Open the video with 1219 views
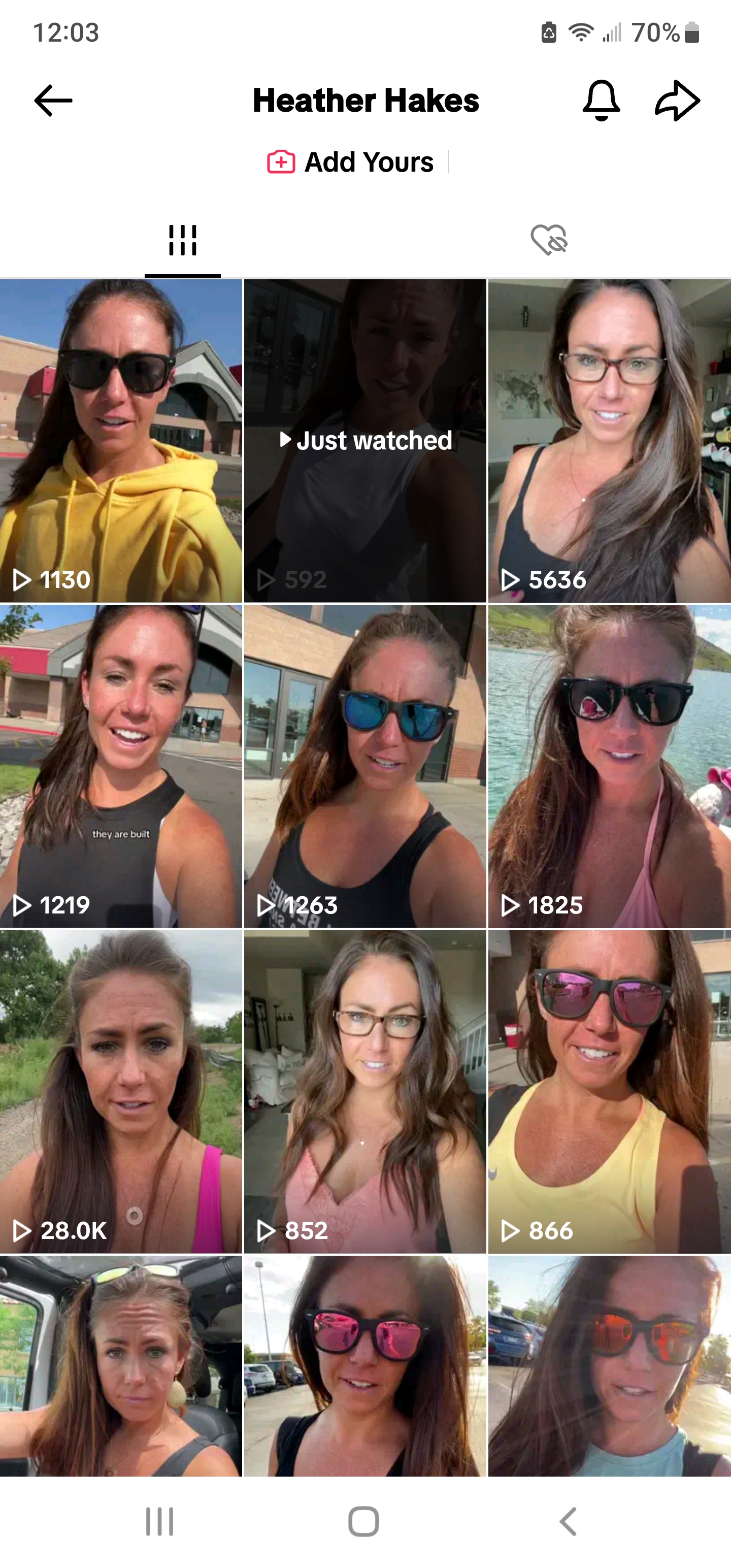This screenshot has width=731, height=1568. pos(121,766)
